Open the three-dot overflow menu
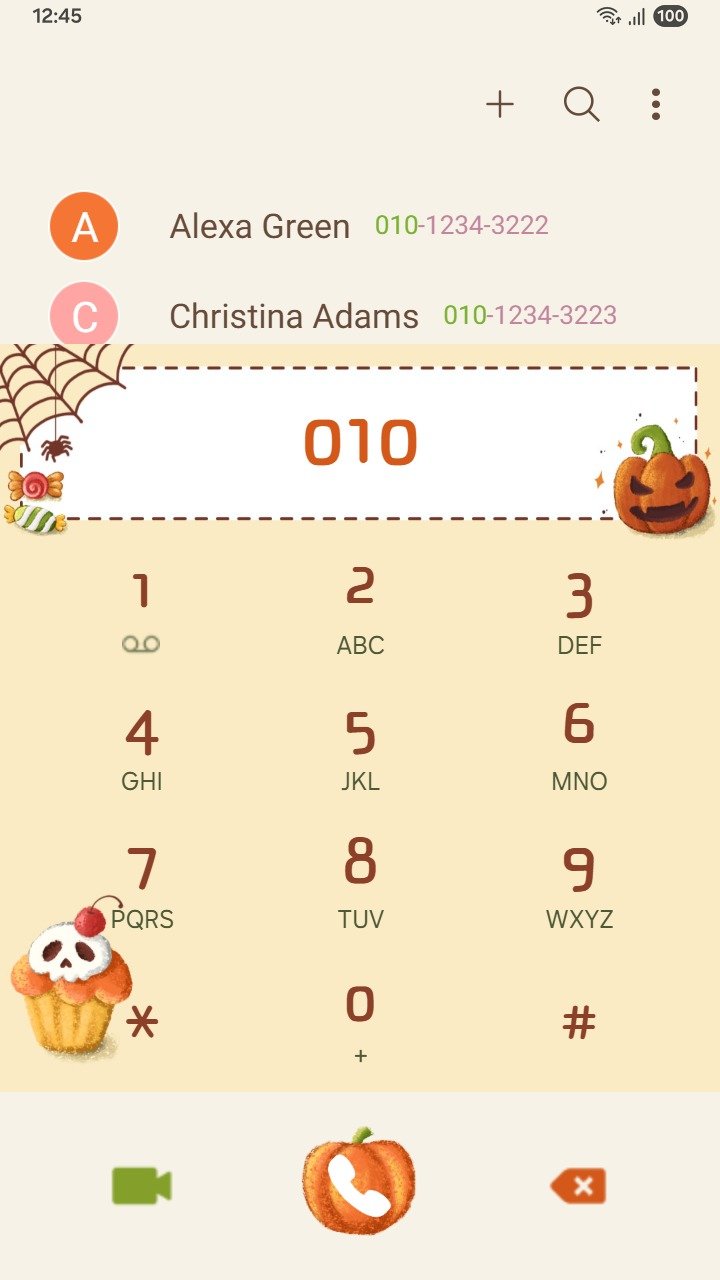 tap(656, 104)
